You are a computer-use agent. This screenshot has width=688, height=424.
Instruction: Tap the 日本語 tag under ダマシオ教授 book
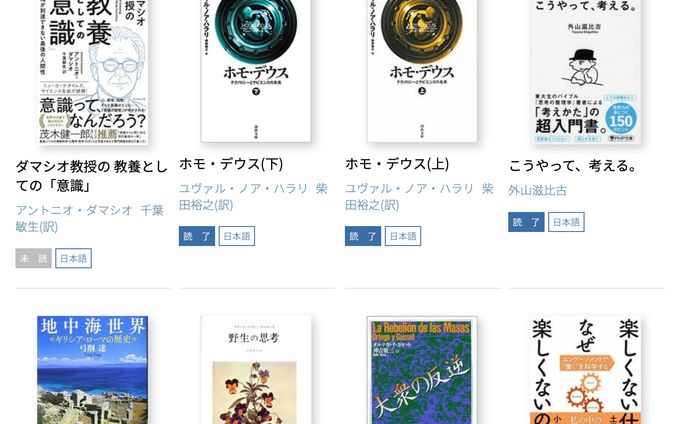(x=73, y=258)
